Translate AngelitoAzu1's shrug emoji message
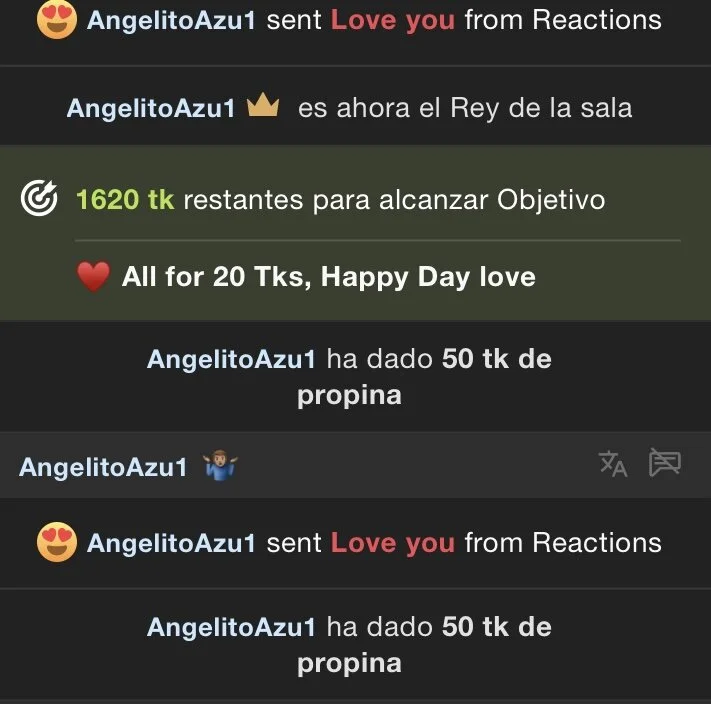Screen dimensions: 711x704 [x=612, y=464]
